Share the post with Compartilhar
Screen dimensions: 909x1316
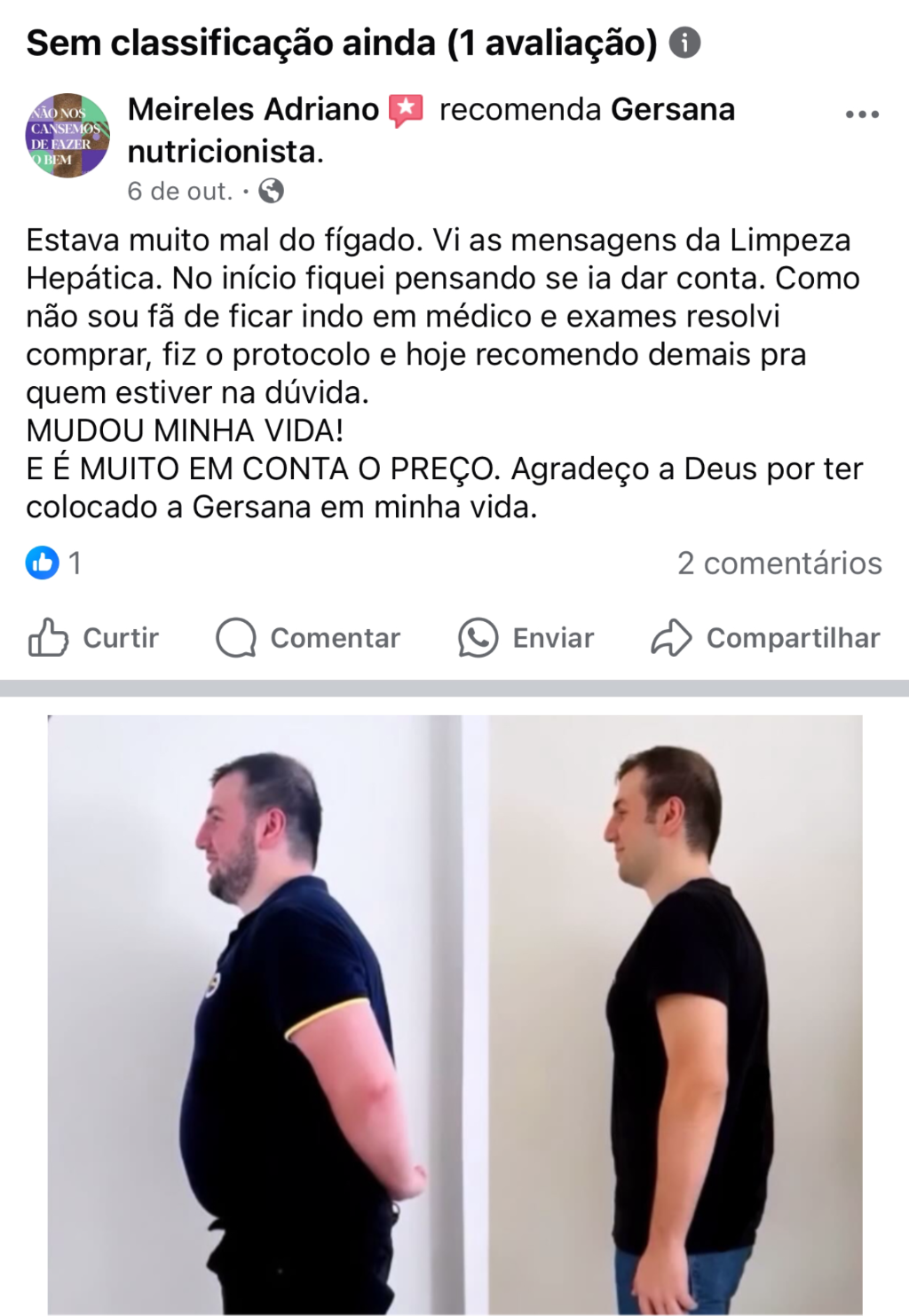coord(765,637)
